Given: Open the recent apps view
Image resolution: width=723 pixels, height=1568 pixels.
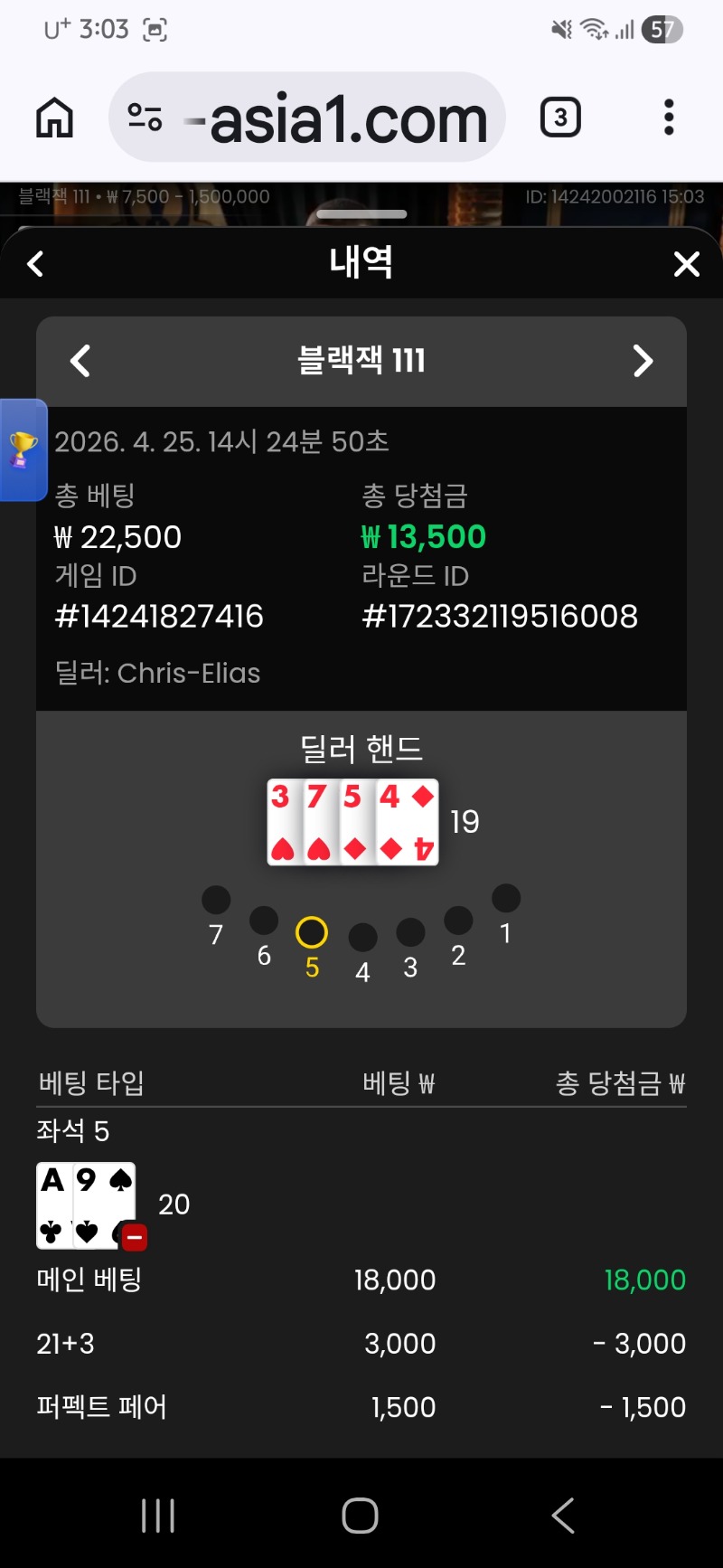Looking at the screenshot, I should click(158, 1516).
